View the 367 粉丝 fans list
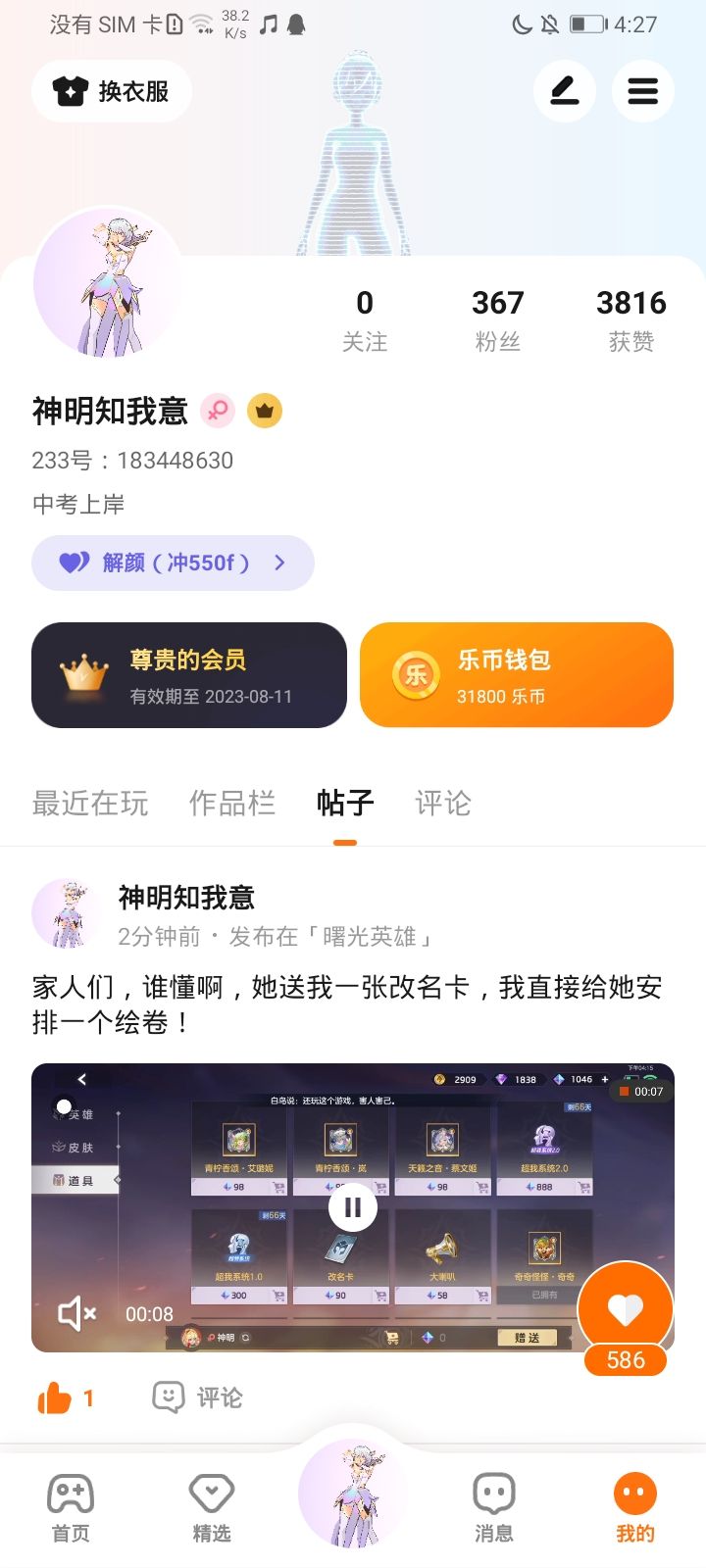This screenshot has height=1568, width=706. (497, 320)
